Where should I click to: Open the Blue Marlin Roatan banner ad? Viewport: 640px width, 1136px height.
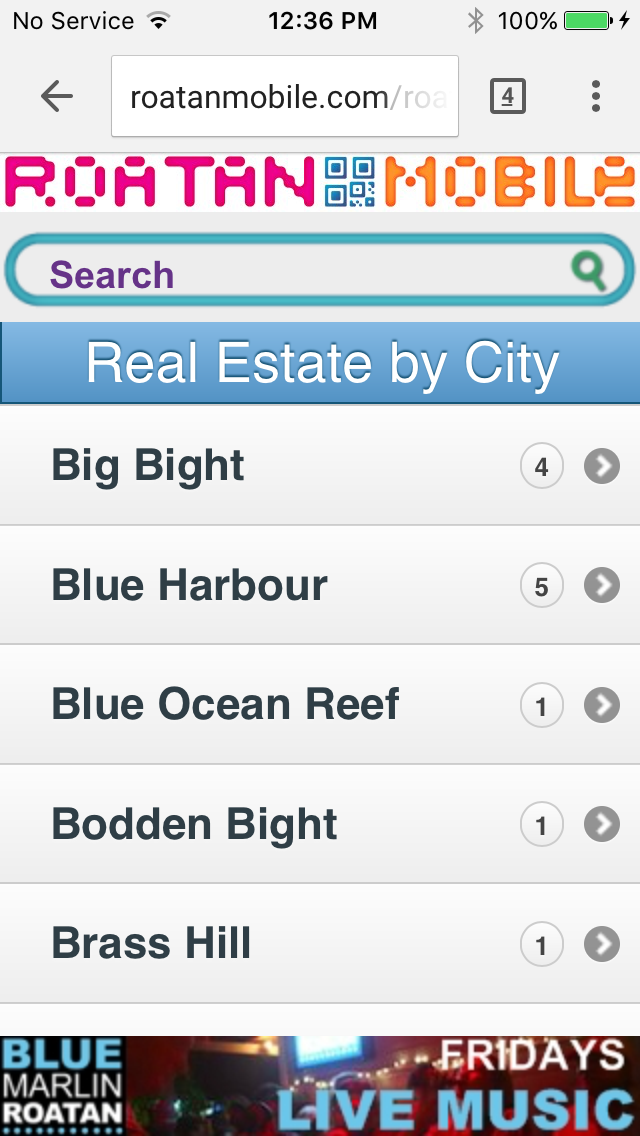tap(320, 1086)
